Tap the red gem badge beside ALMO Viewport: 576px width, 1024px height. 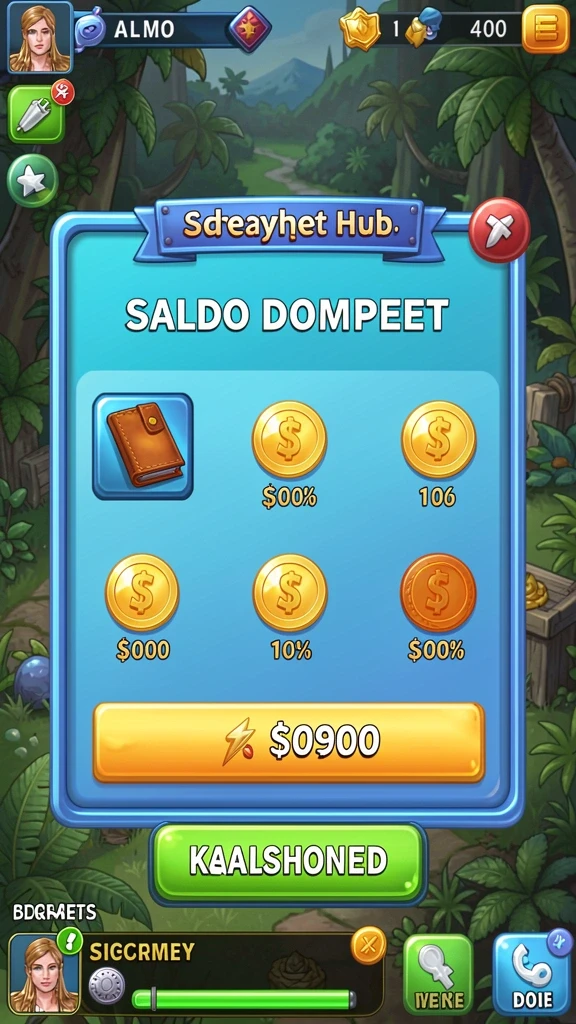coord(249,30)
